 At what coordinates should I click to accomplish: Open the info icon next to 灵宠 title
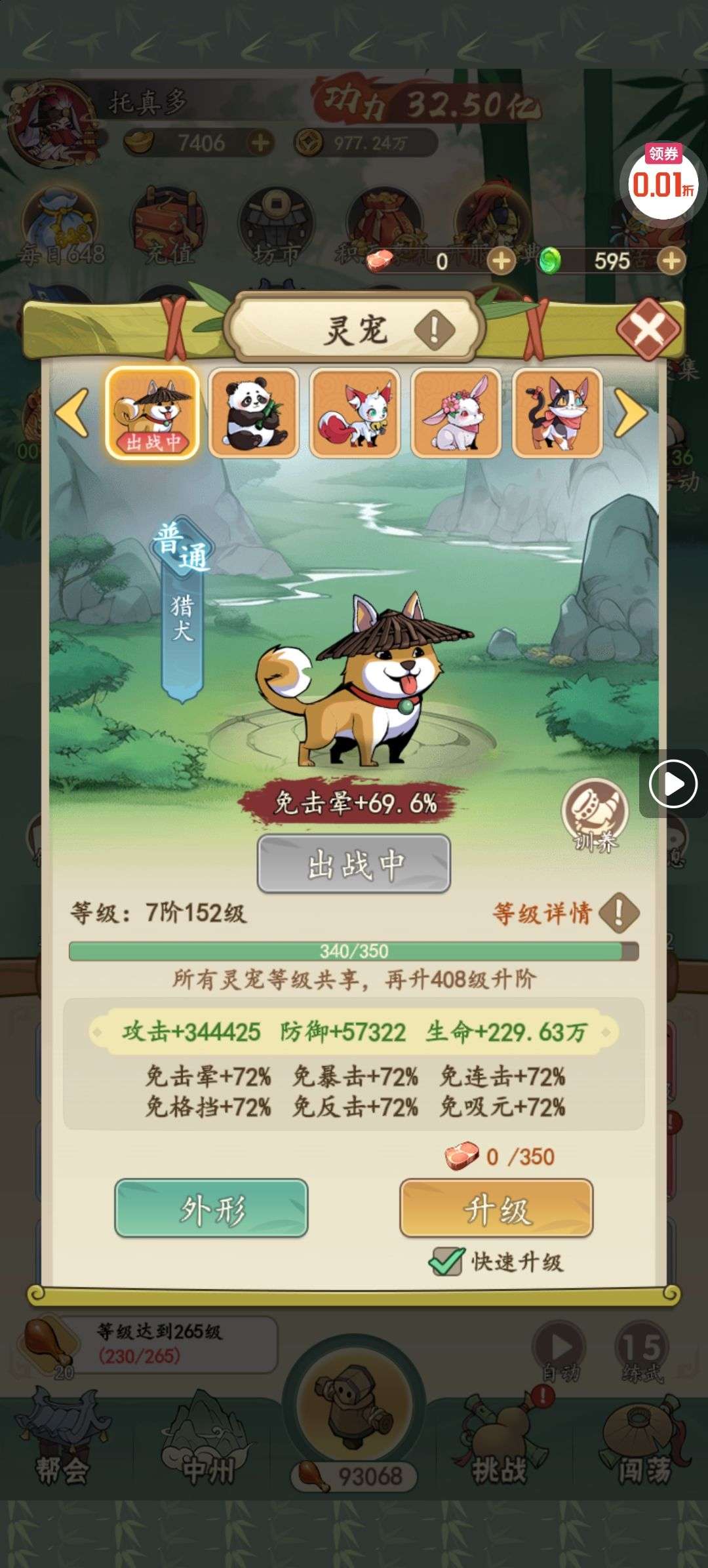[x=434, y=328]
